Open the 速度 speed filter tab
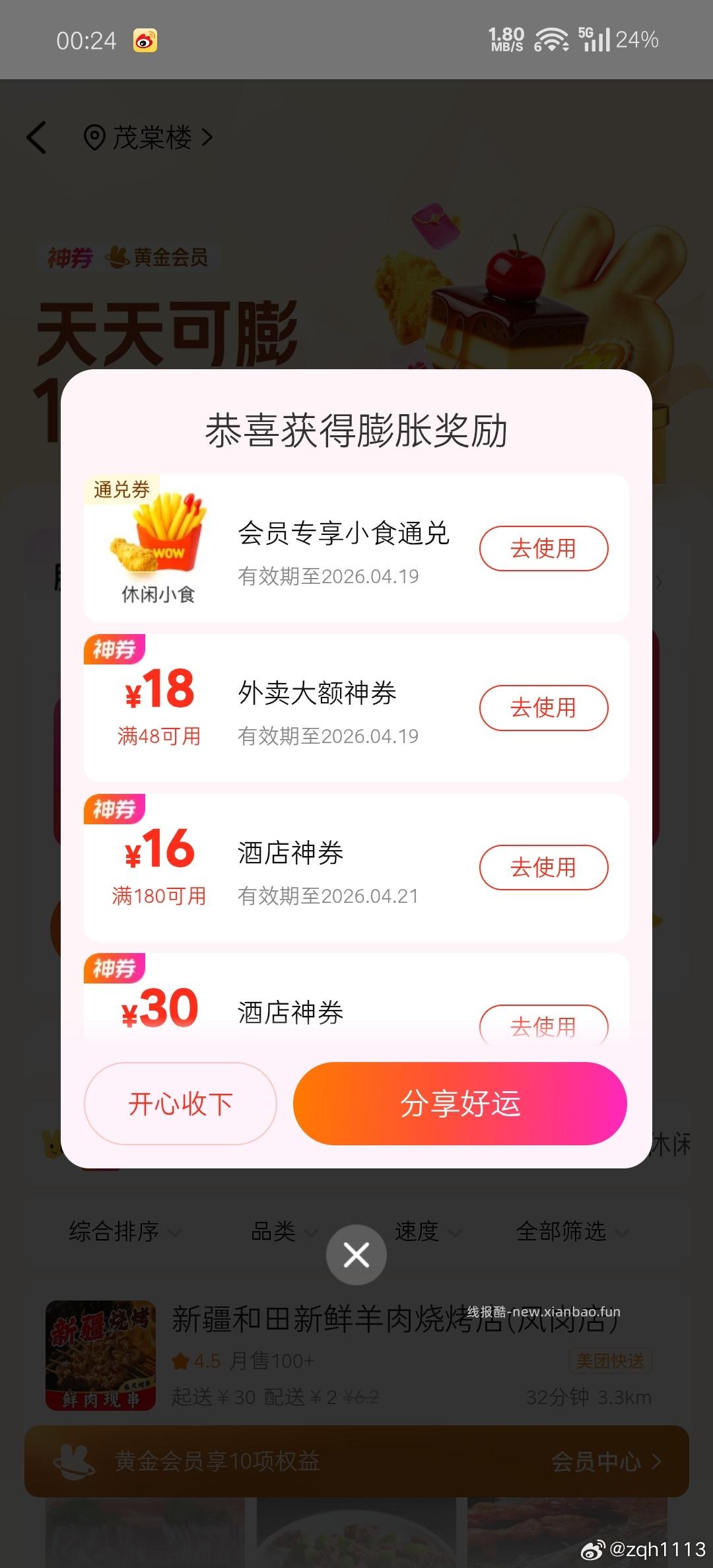This screenshot has height=1568, width=713. click(x=417, y=1231)
